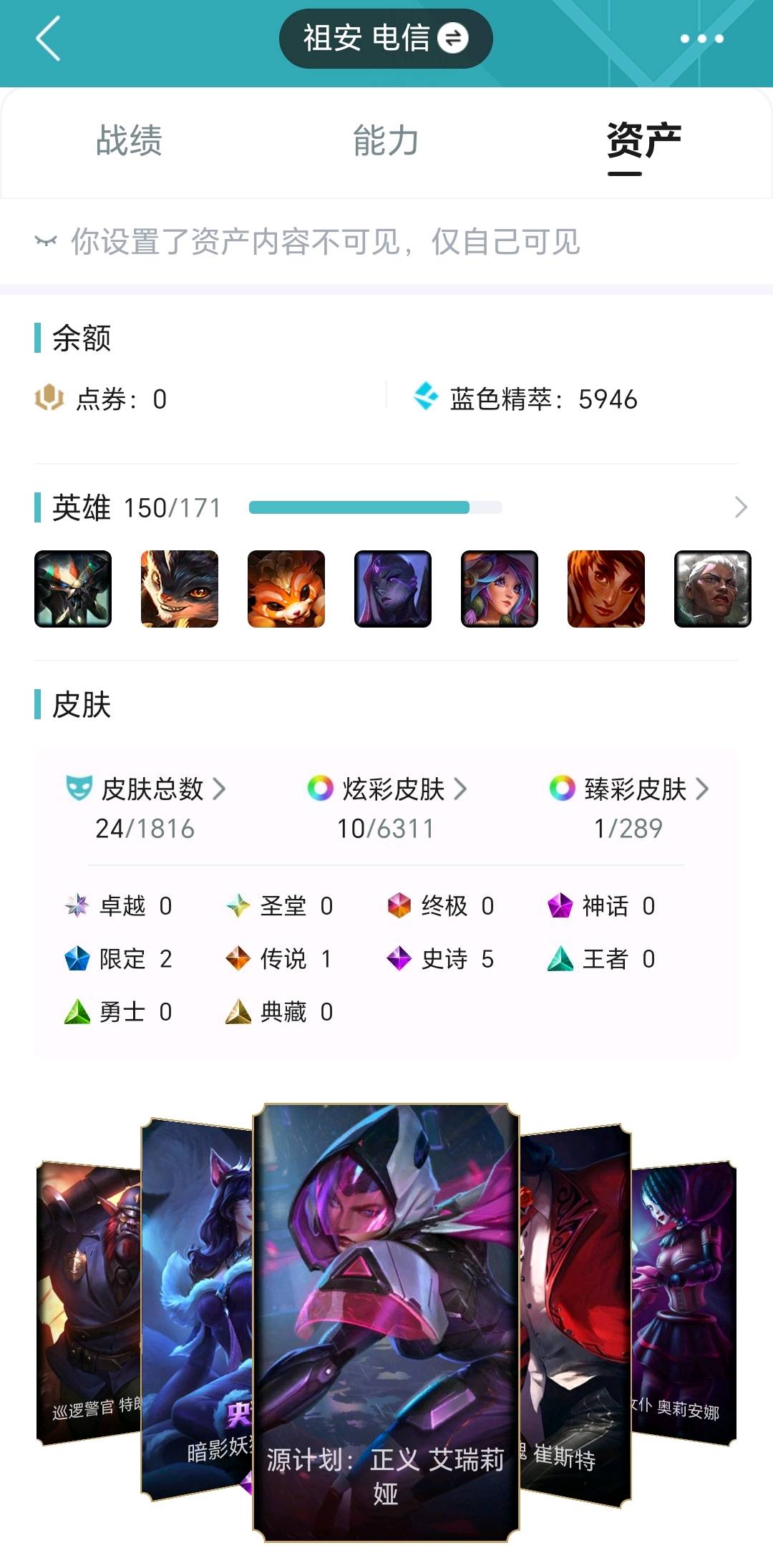Select the 巡逻警官 skin card

coord(89,1302)
